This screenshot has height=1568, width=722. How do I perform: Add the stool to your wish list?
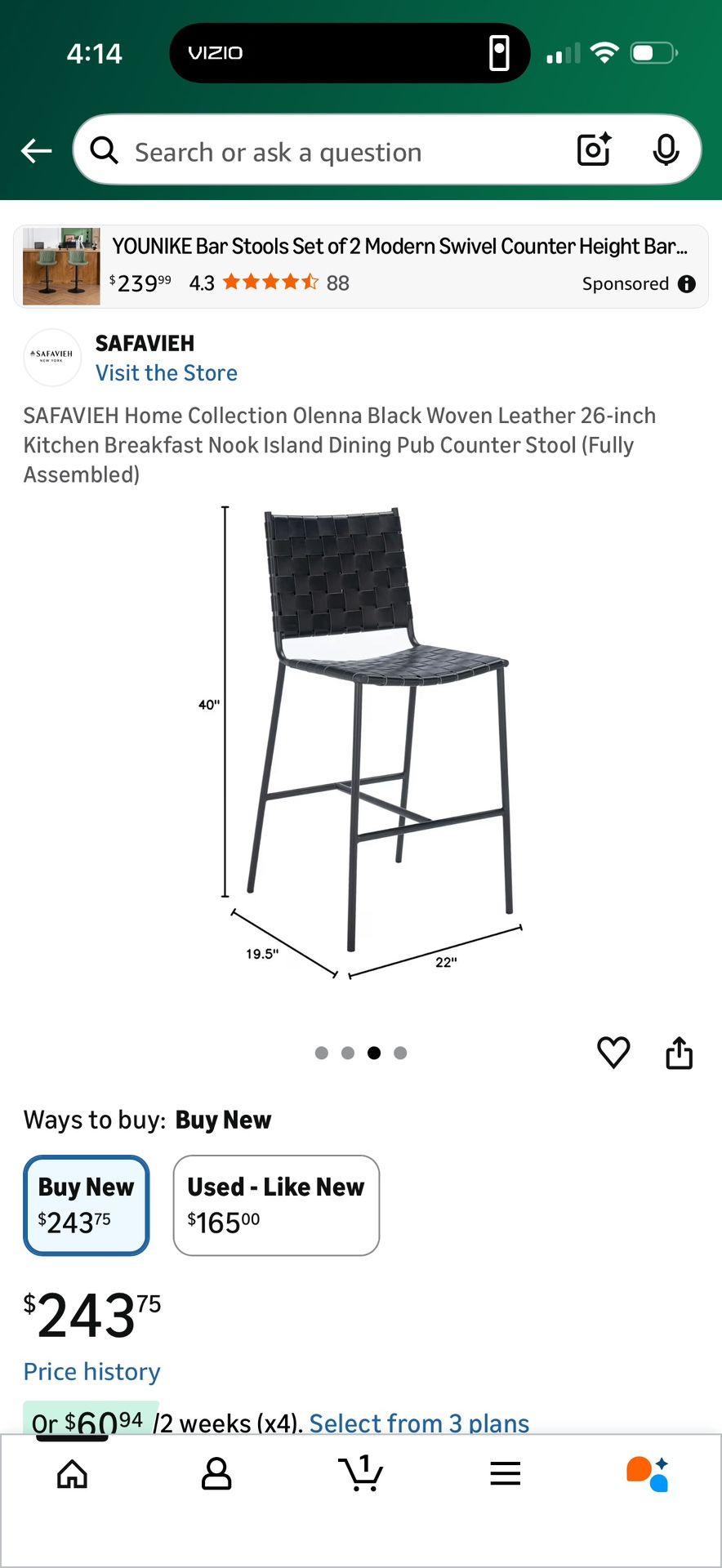[x=613, y=1052]
